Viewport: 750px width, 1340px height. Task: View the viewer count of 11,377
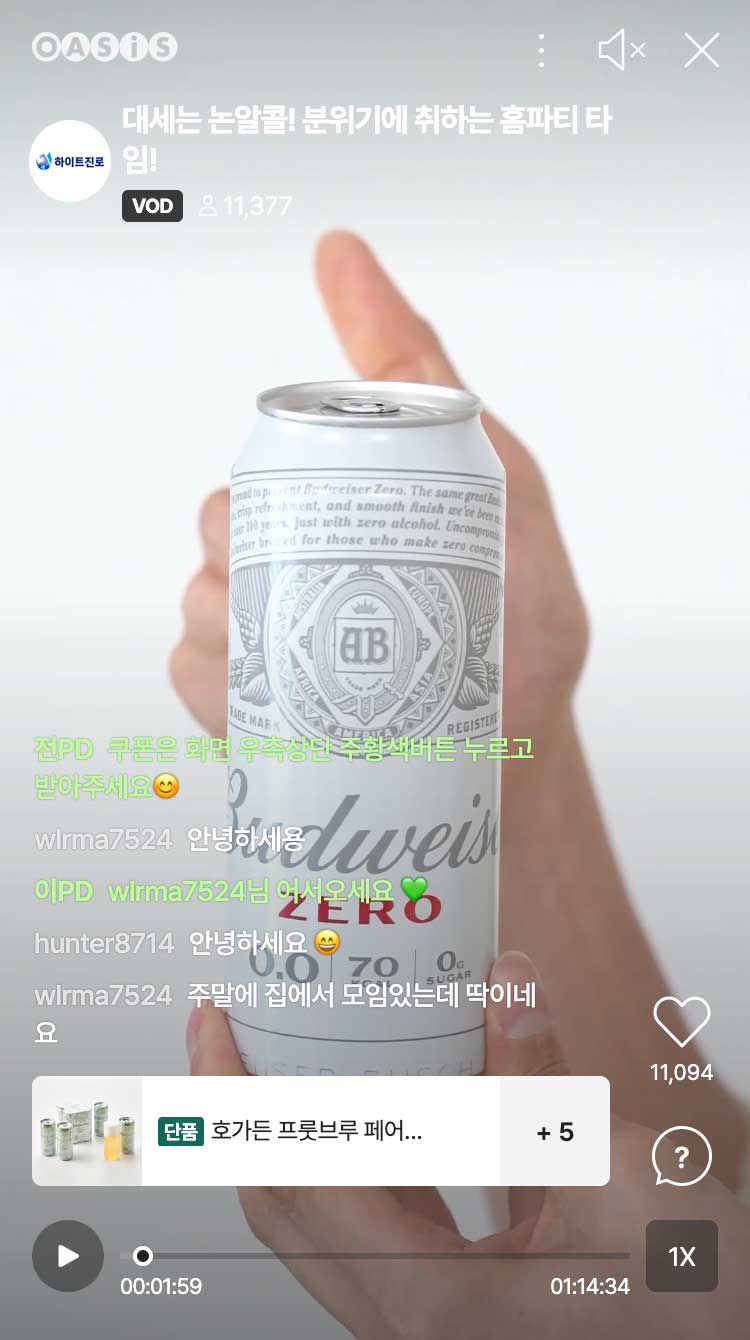247,206
